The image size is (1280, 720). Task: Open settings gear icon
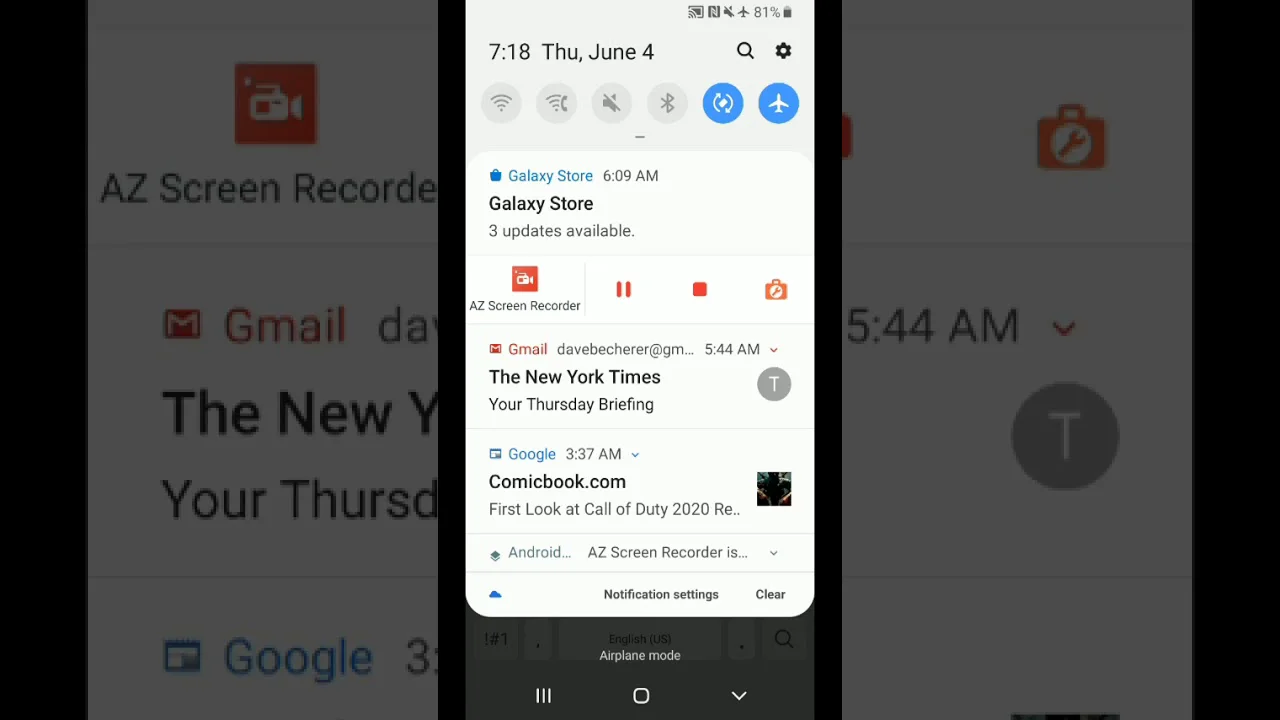click(783, 51)
